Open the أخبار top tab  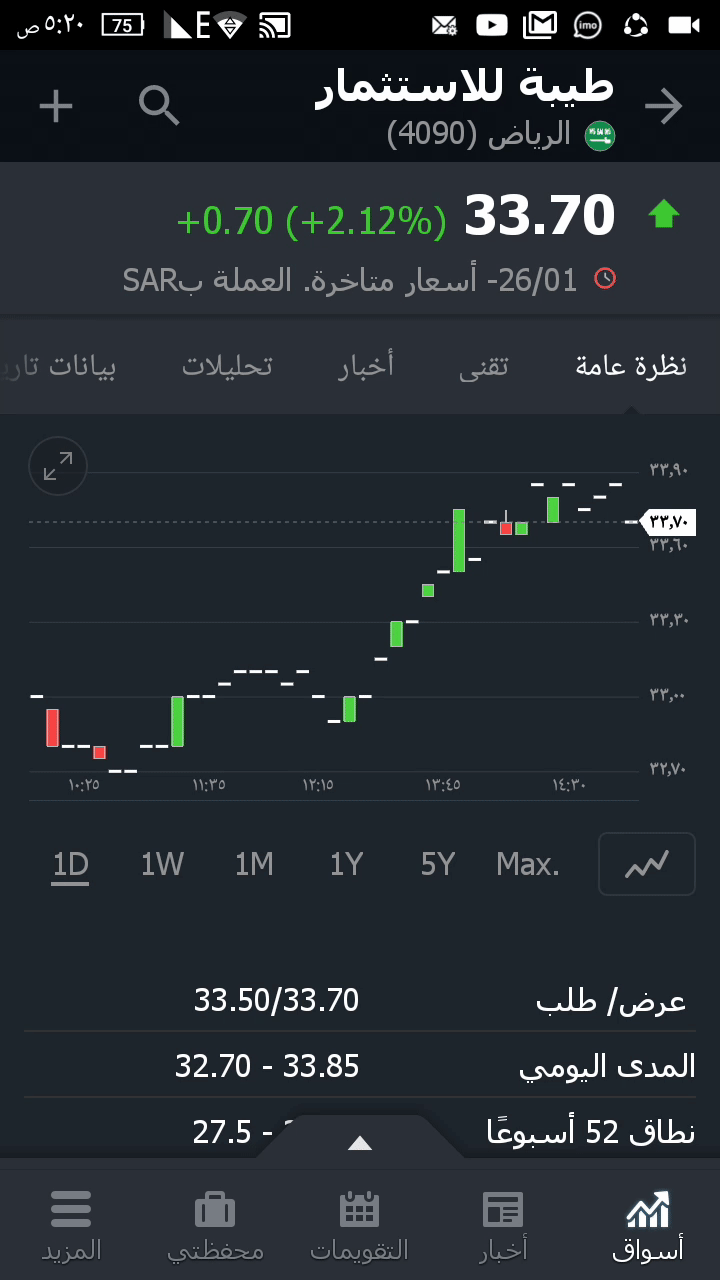(x=366, y=366)
